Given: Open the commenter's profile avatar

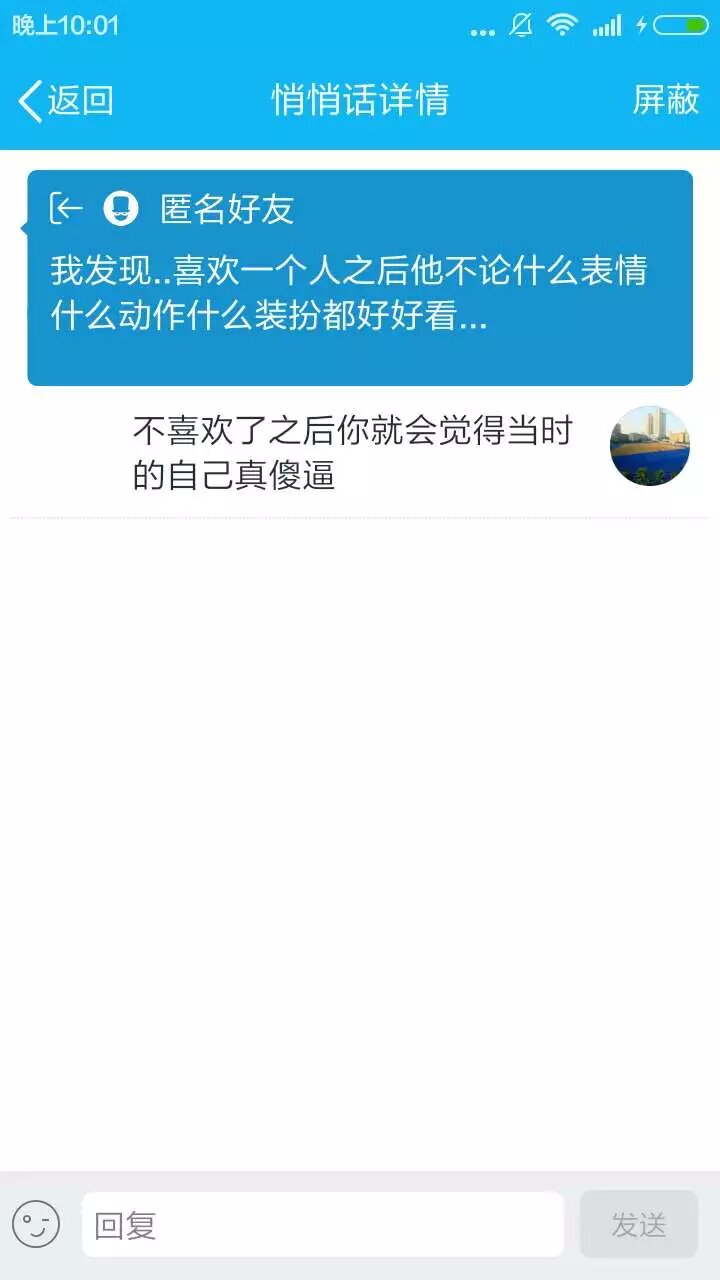Looking at the screenshot, I should pyautogui.click(x=649, y=446).
